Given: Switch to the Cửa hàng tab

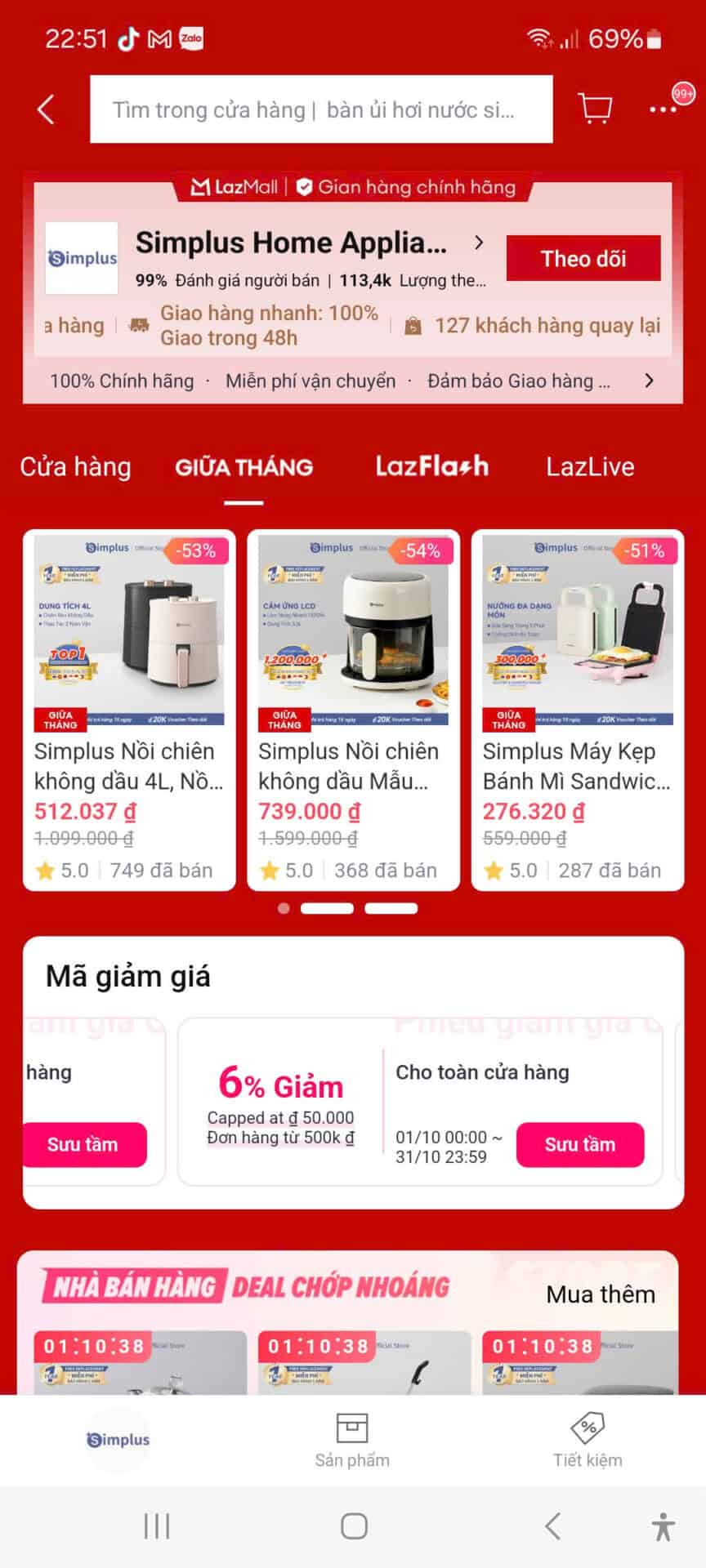Looking at the screenshot, I should tap(75, 466).
